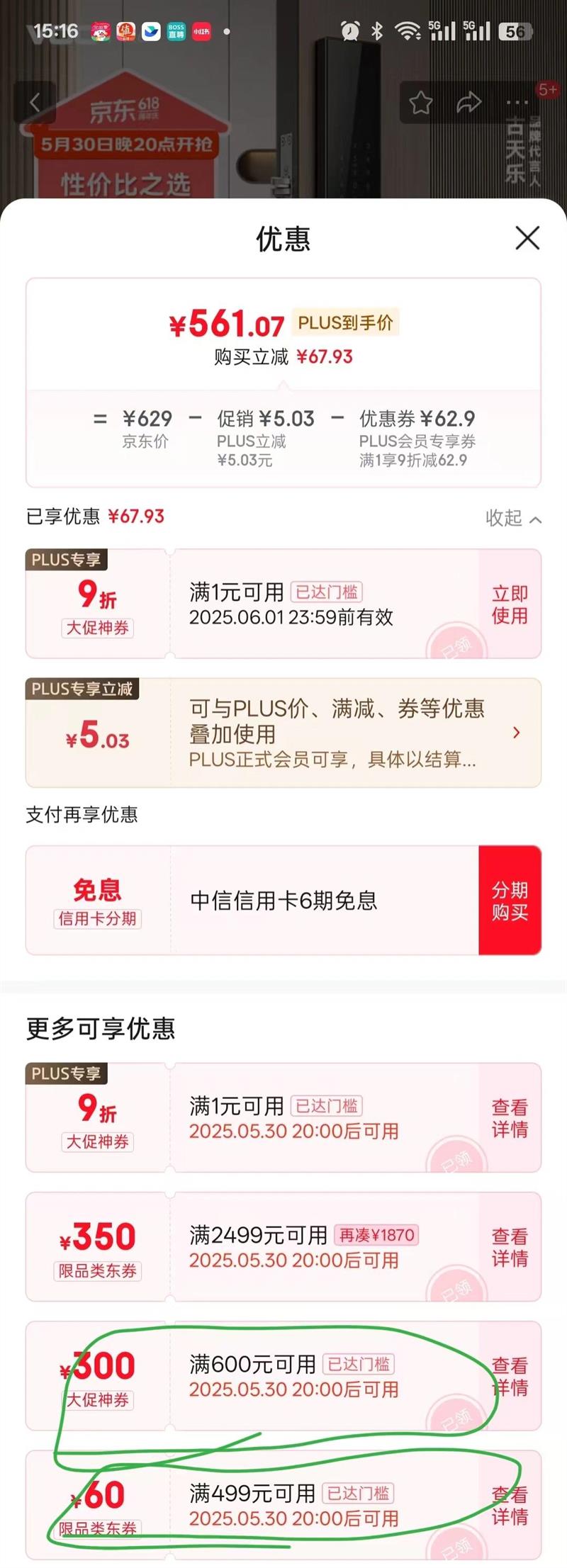
Task: Close the 优惠 popup panel
Action: coord(527,238)
